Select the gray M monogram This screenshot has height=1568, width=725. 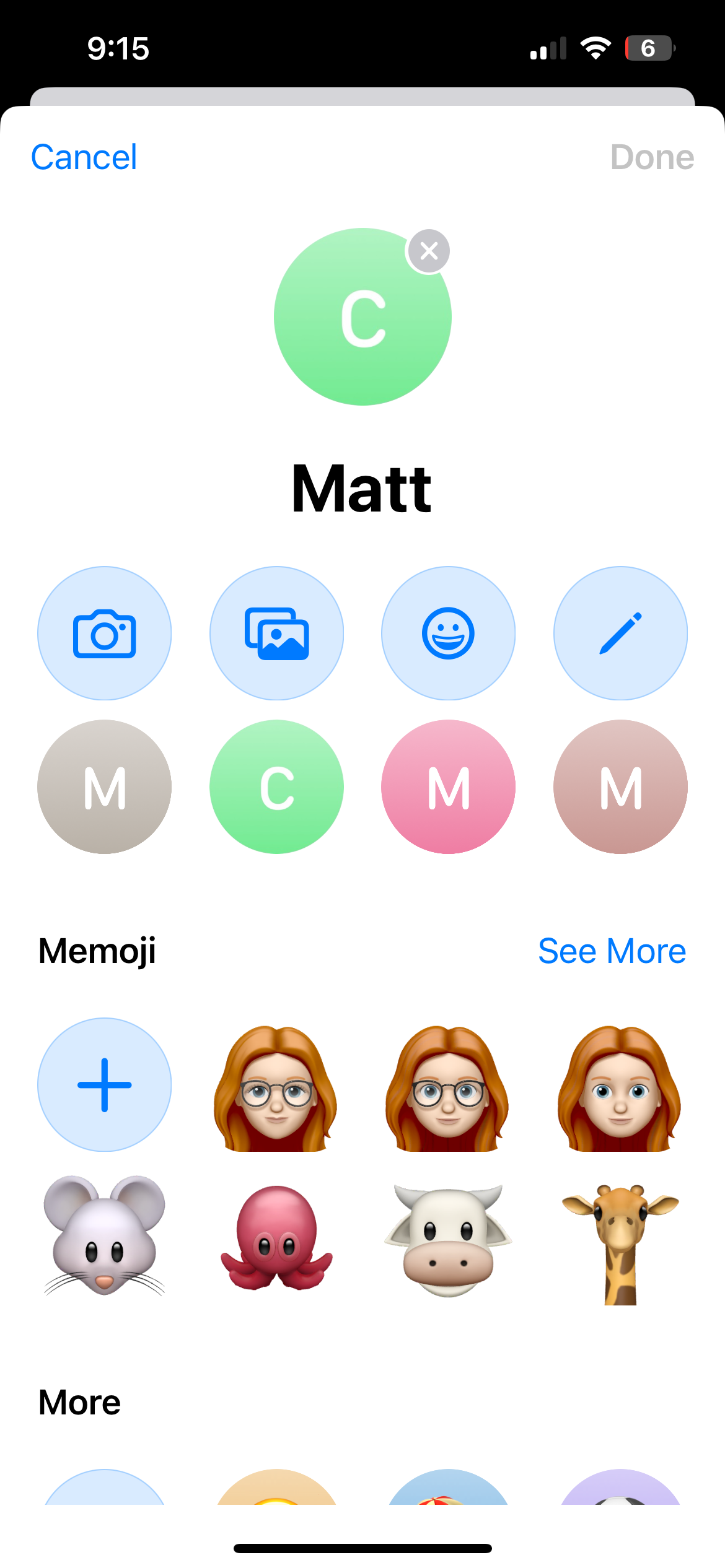pyautogui.click(x=104, y=786)
